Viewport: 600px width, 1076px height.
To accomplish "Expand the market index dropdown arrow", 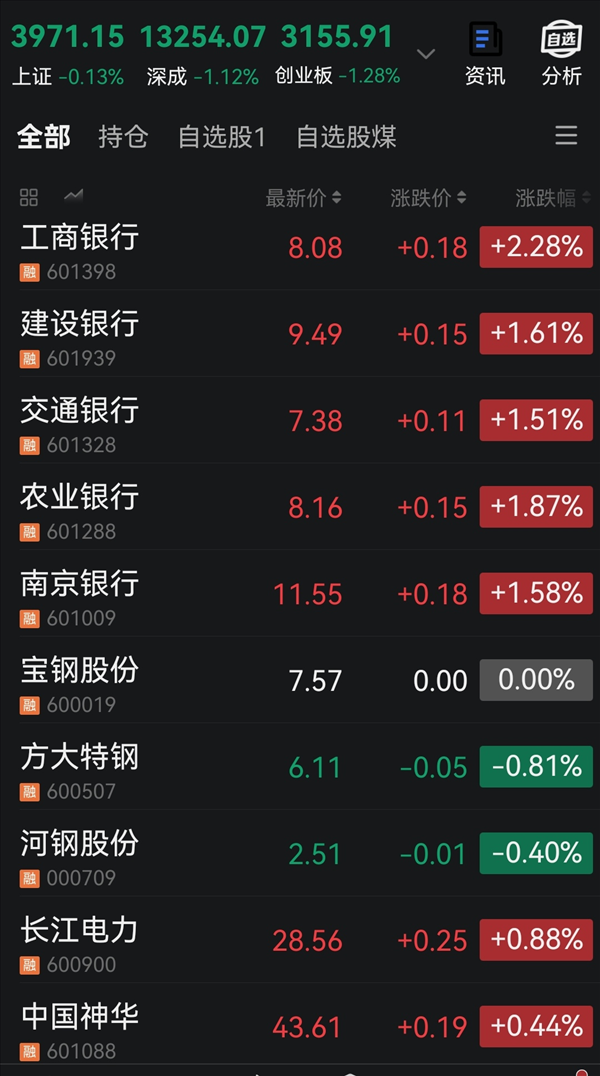I will coord(426,53).
